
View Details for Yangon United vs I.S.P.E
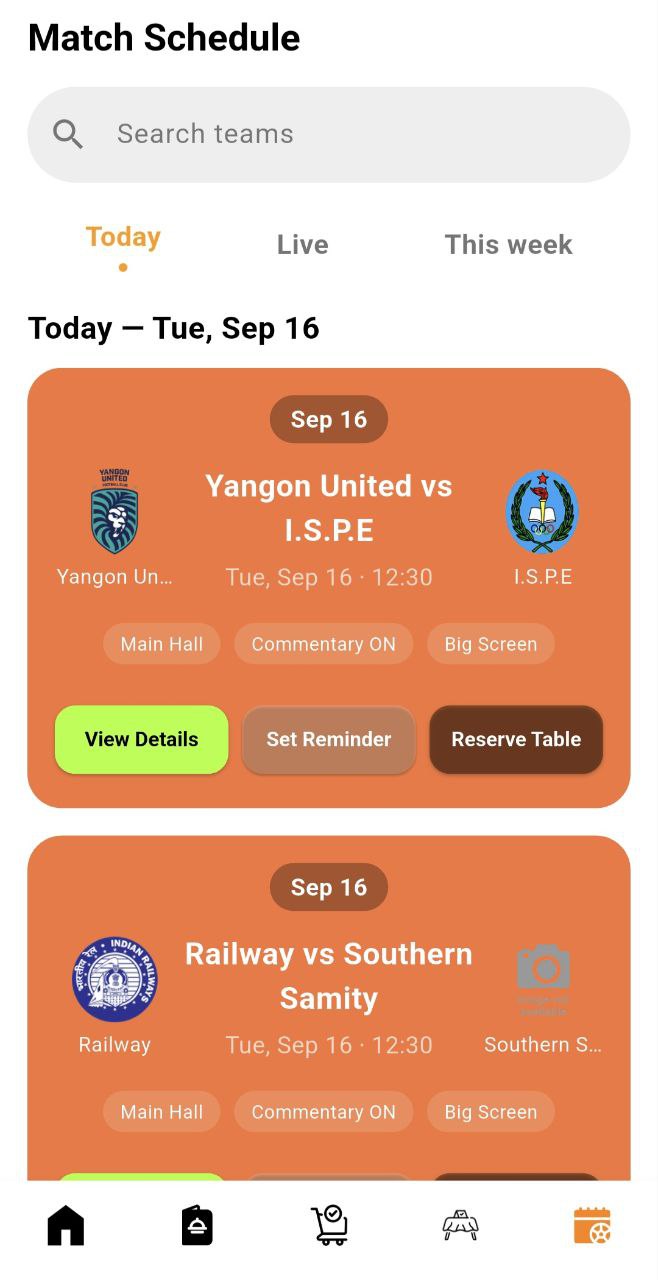141,740
